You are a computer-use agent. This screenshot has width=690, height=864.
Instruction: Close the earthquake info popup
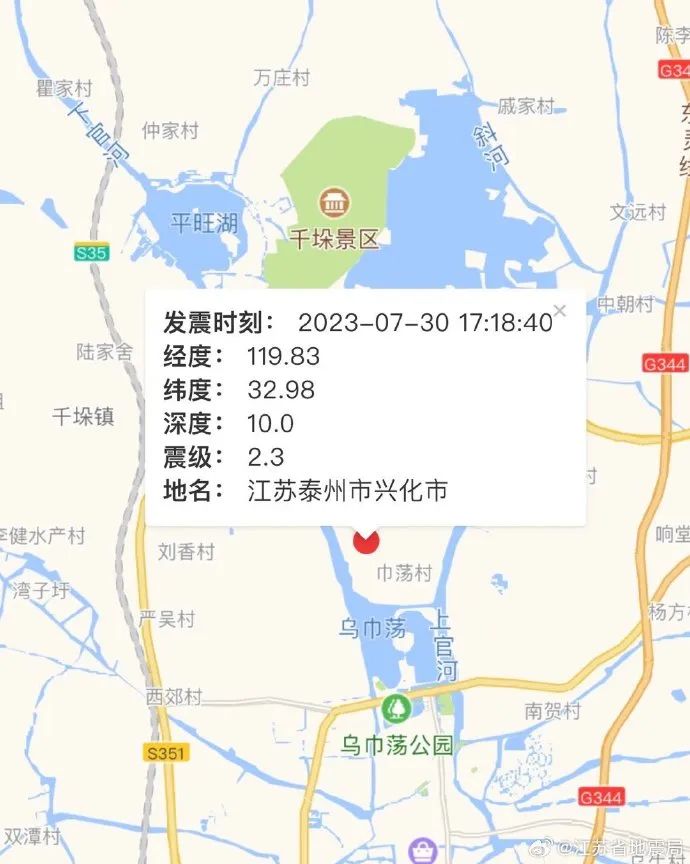pos(560,310)
